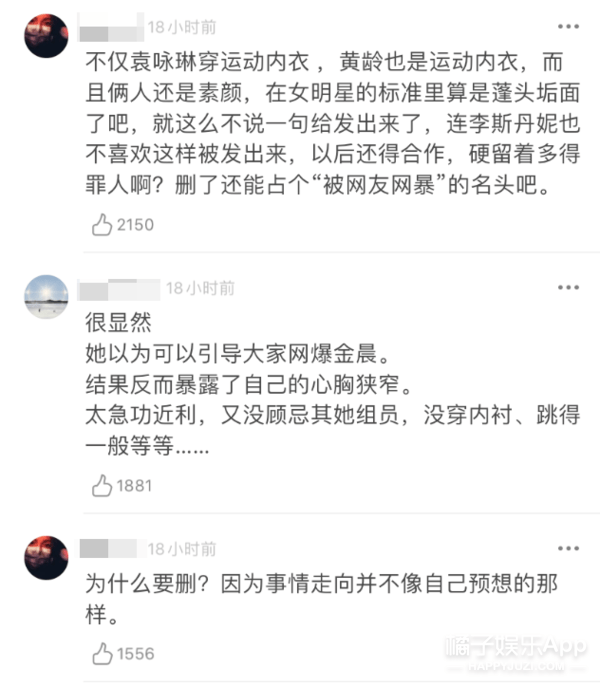Like the comment with 1556 likes
The width and height of the screenshot is (600, 687).
coord(102,653)
